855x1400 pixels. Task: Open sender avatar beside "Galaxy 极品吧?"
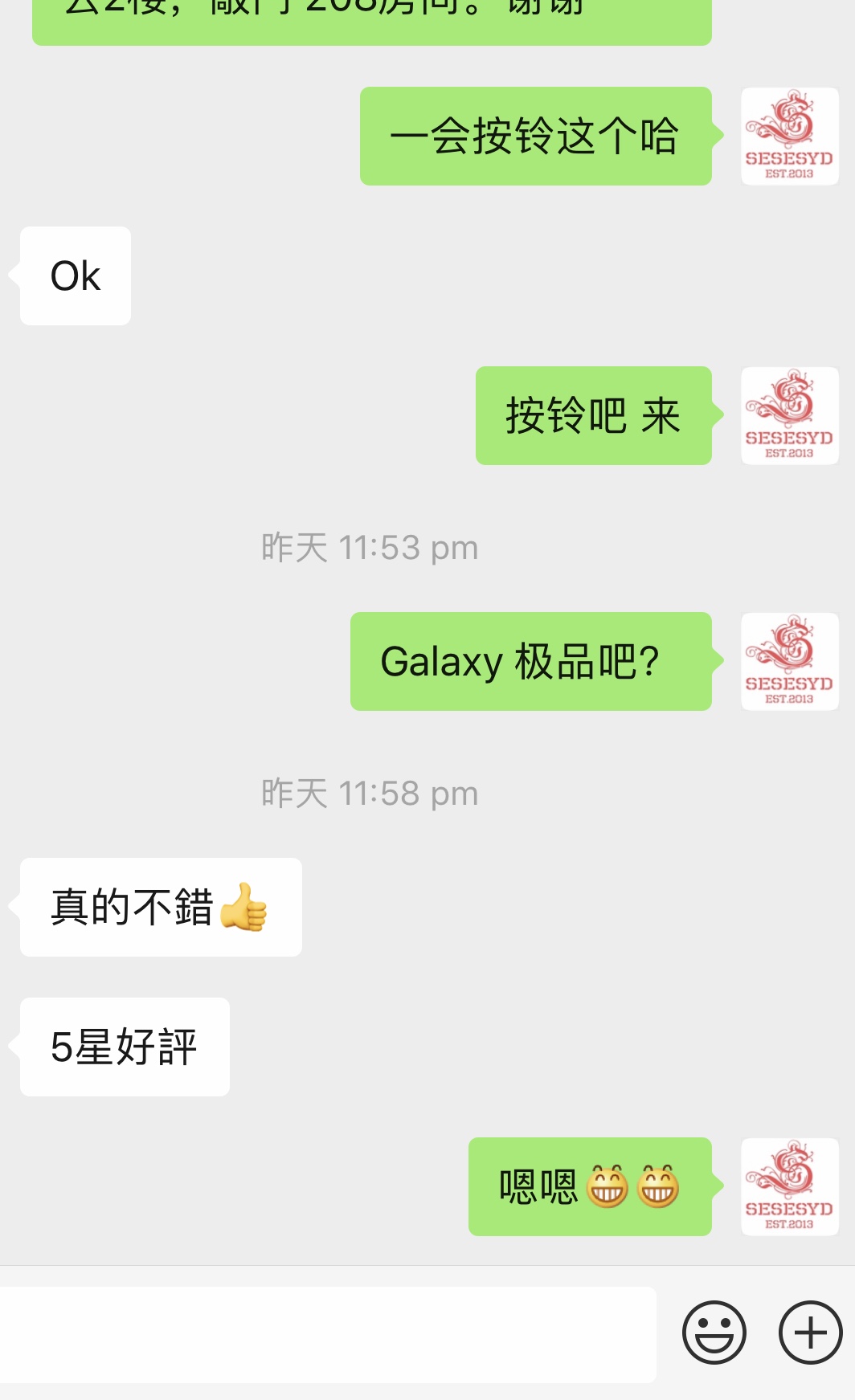click(x=789, y=661)
